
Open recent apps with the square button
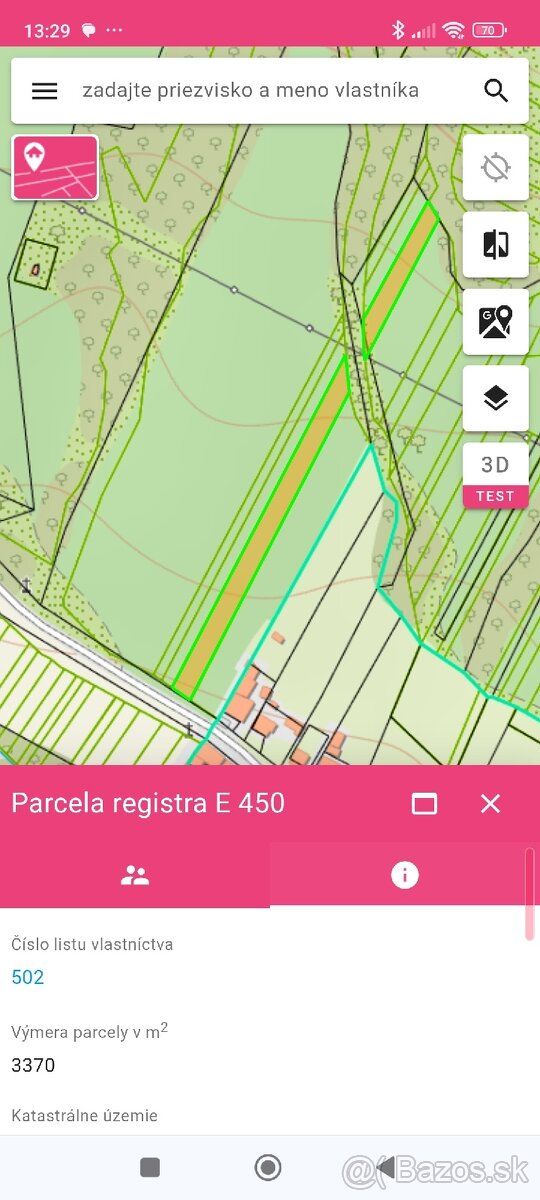point(150,1167)
